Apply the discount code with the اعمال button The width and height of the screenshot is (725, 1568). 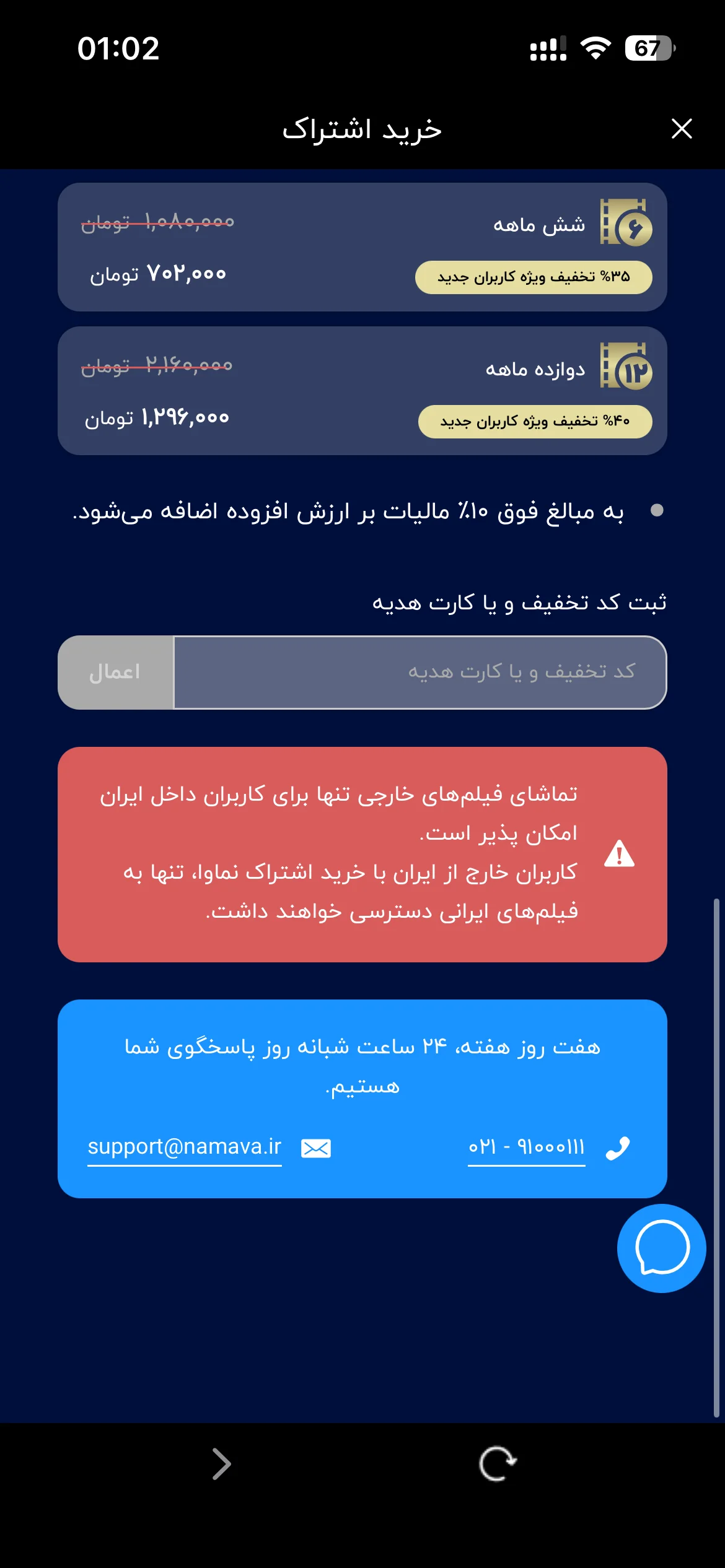point(115,672)
